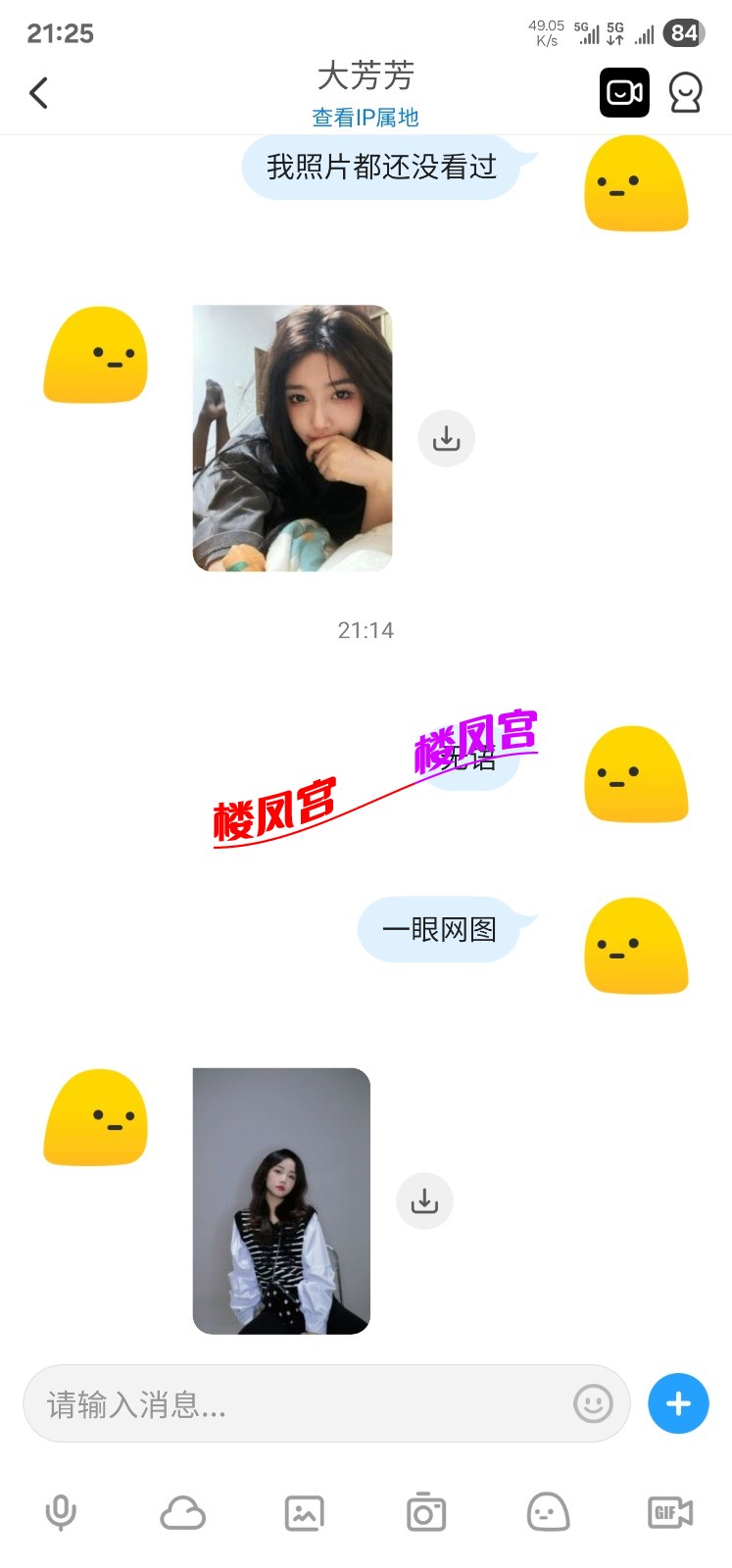This screenshot has height=1568, width=732.
Task: Open the camera to take a photo
Action: pos(426,1513)
